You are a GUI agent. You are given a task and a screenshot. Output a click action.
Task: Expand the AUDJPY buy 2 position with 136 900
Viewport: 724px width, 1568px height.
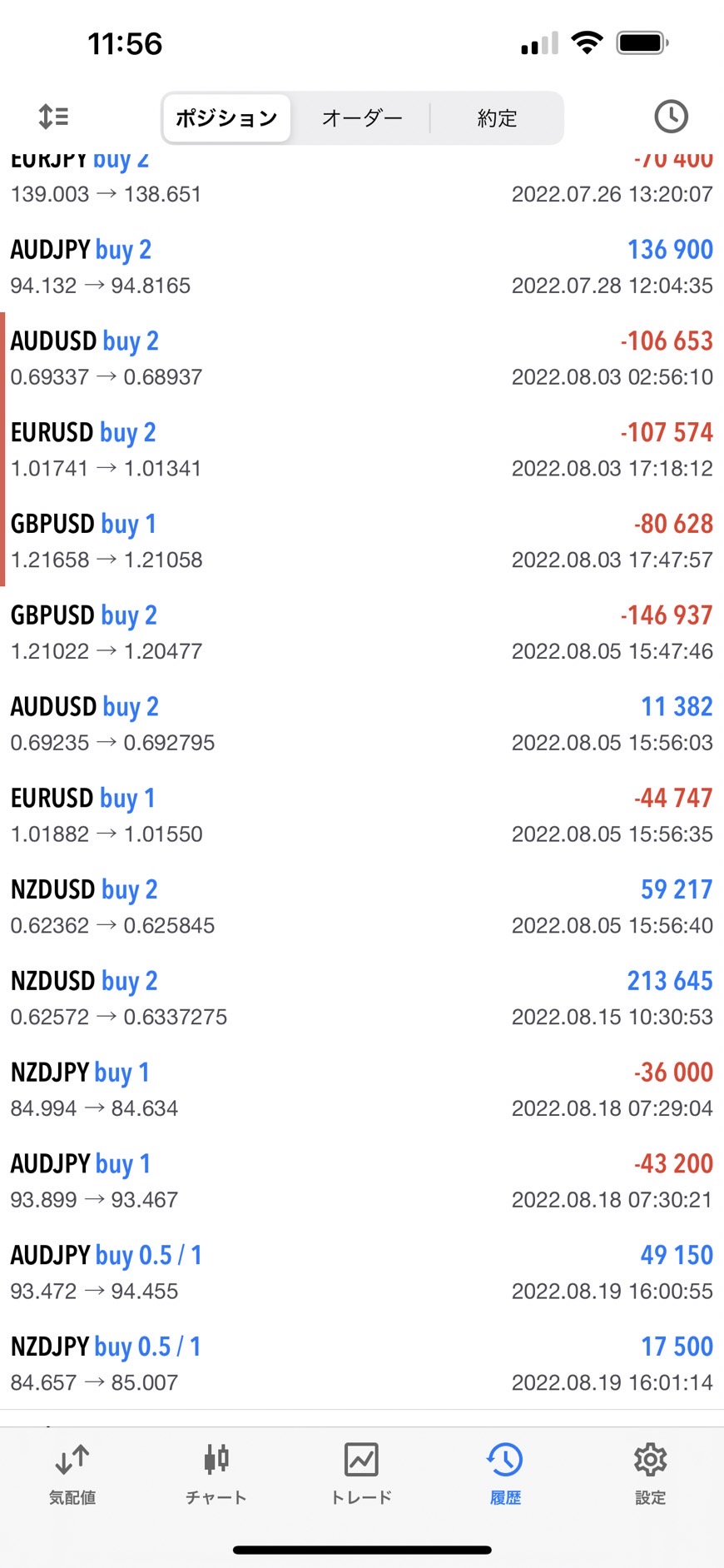coord(362,266)
